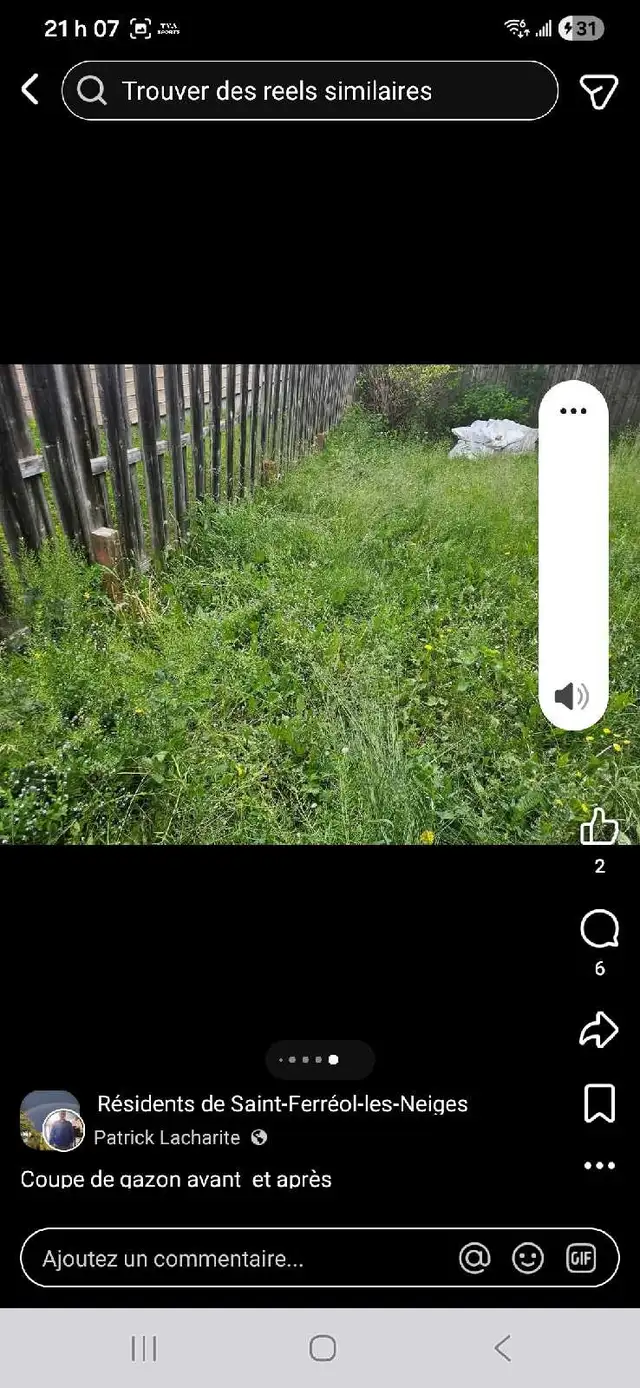Viewport: 640px width, 1388px height.
Task: Tap the 'Ajoutez un commentaire...' field
Action: tap(230, 1259)
